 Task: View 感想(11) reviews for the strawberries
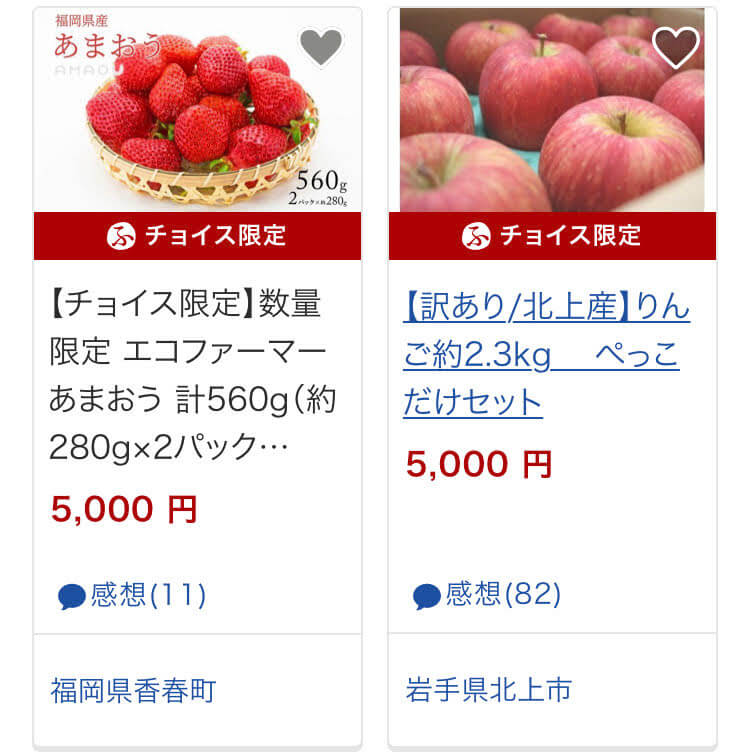point(132,596)
